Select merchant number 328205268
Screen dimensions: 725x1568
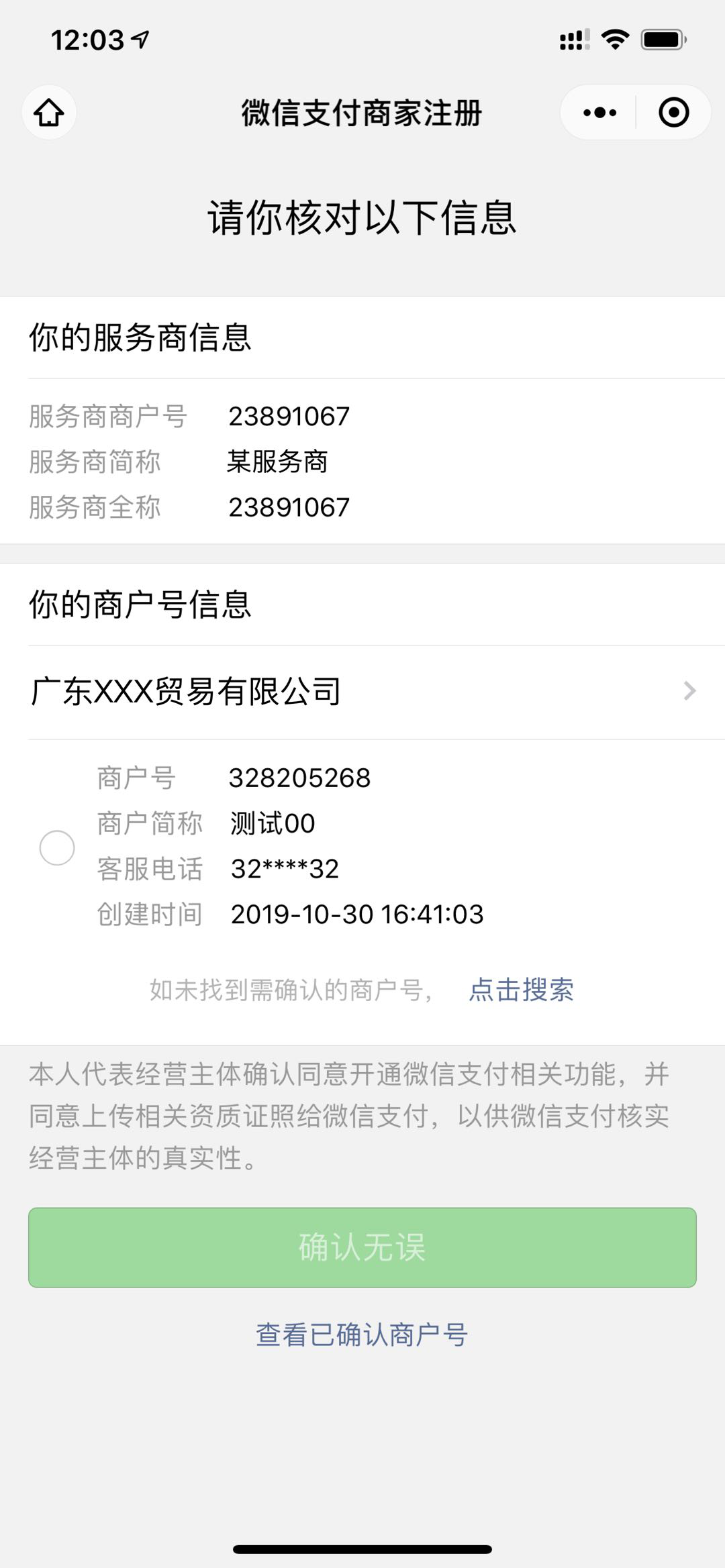(57, 847)
